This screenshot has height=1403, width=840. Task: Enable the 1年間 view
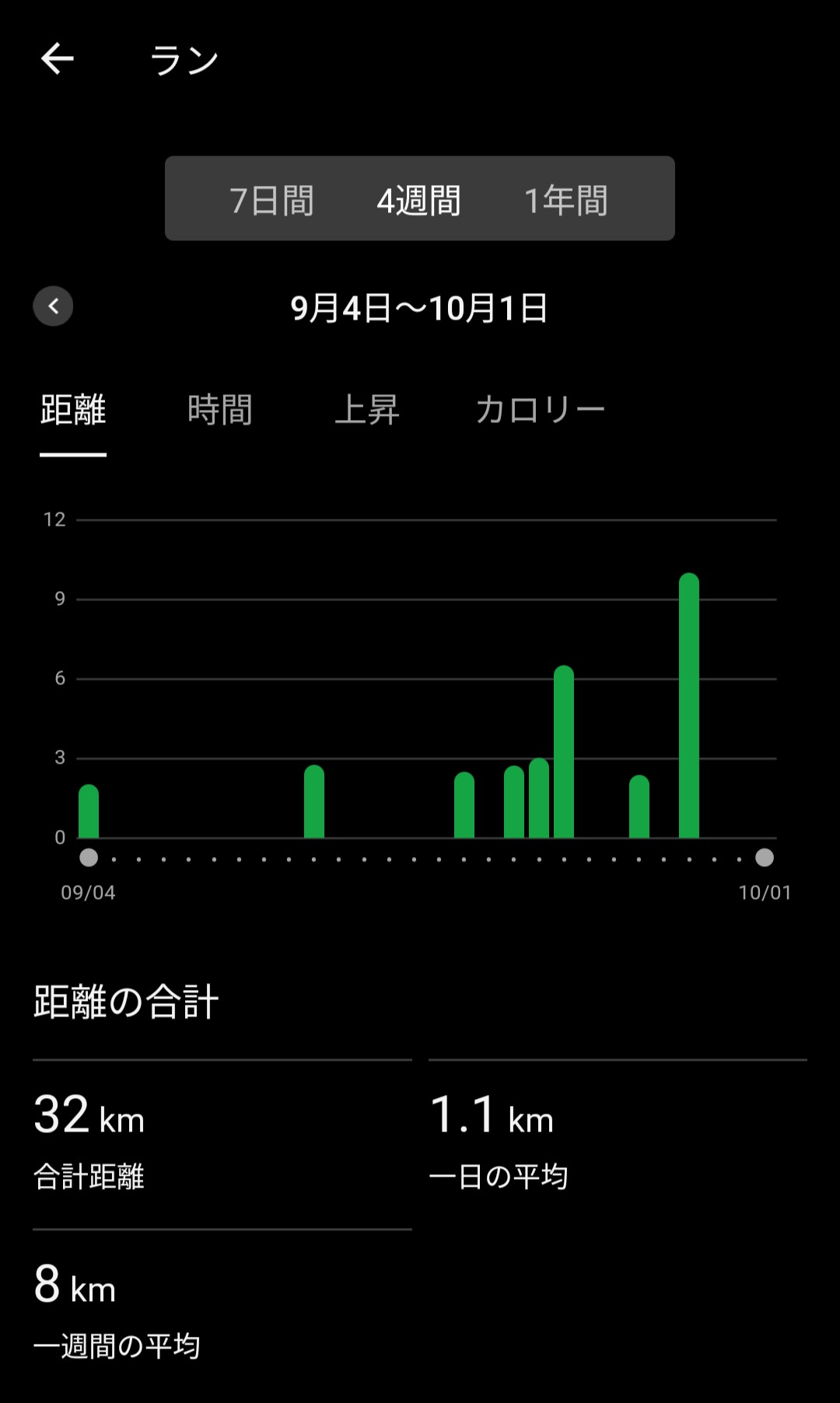pos(566,200)
